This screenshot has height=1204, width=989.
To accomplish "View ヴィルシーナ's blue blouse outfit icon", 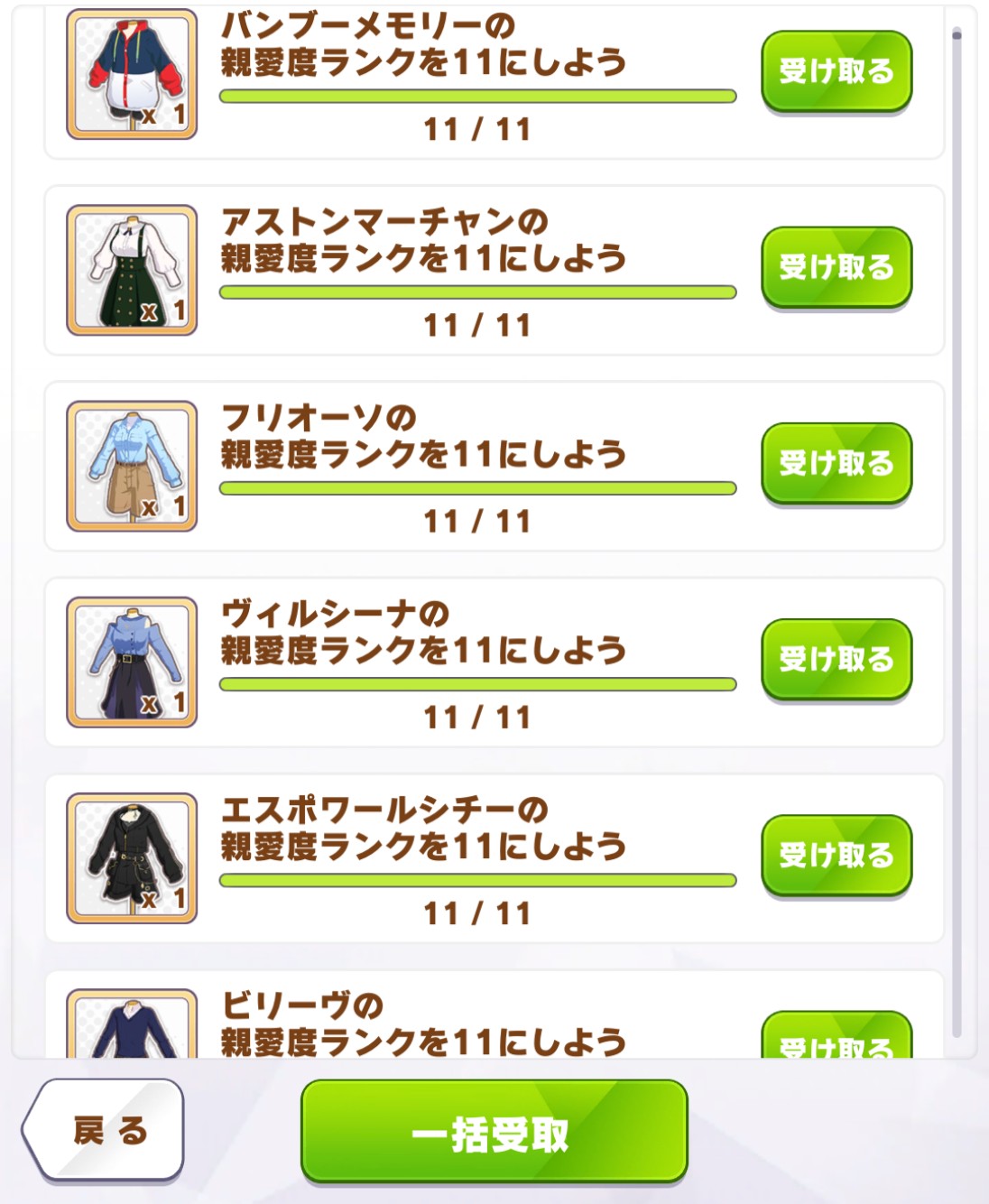I will 132,662.
